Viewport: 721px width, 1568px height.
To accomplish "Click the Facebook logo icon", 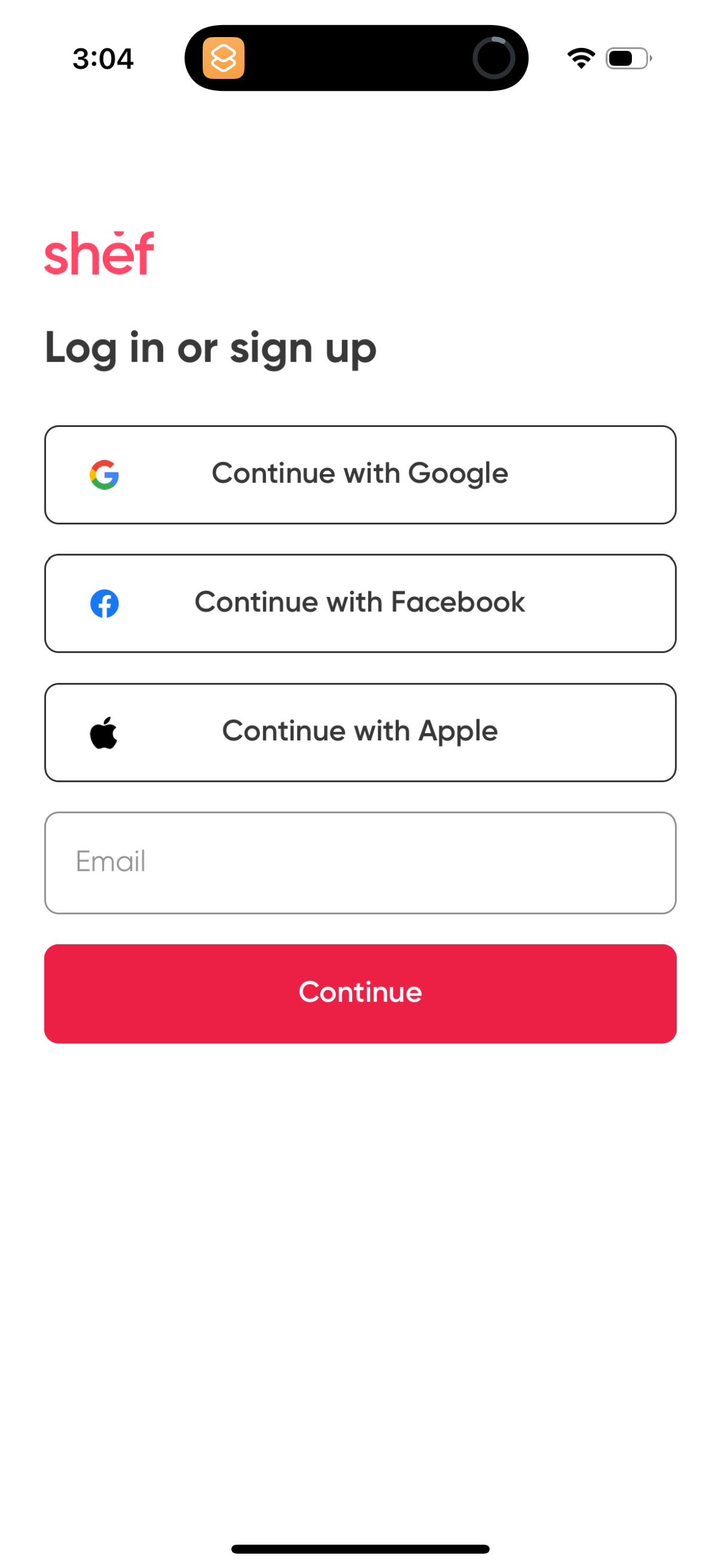I will [105, 603].
